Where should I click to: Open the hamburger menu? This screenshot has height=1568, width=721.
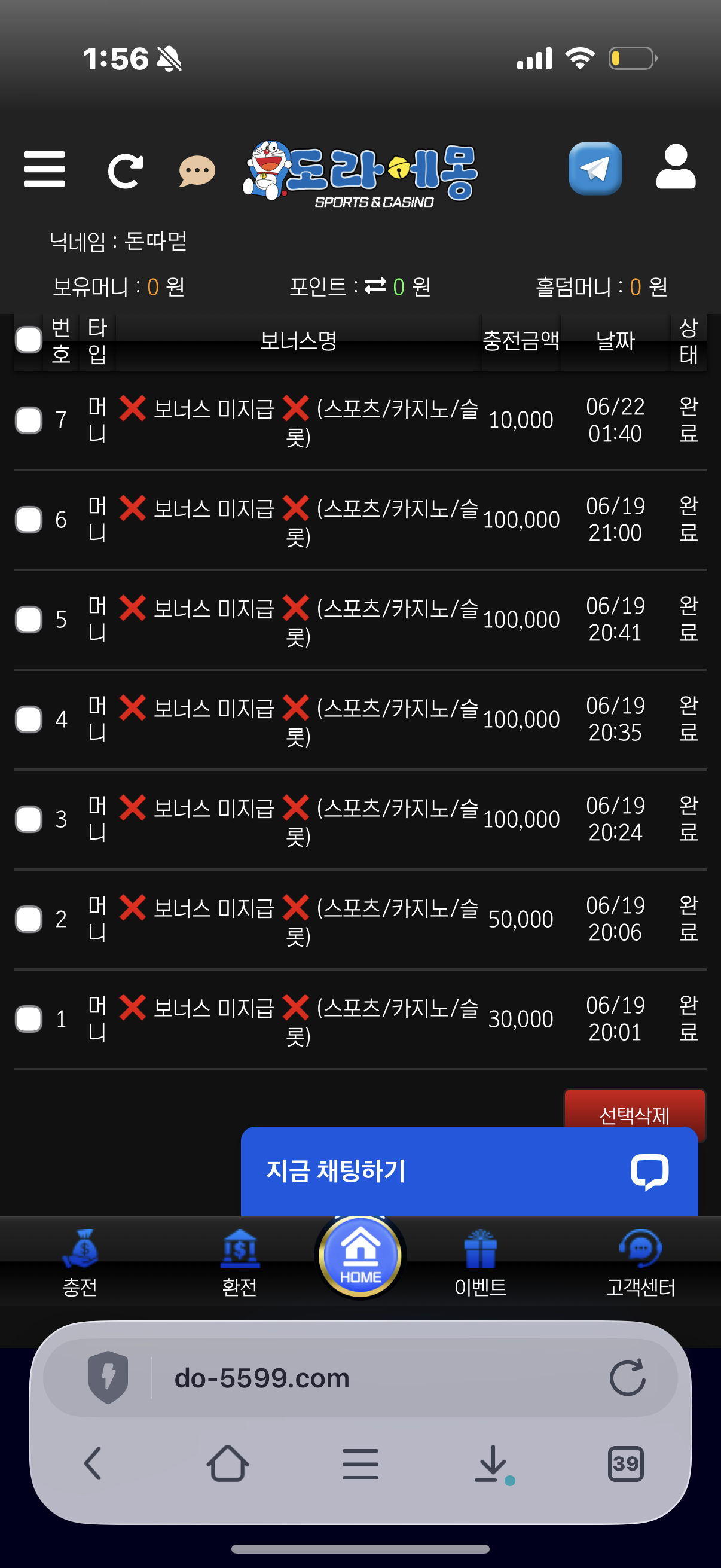click(44, 169)
